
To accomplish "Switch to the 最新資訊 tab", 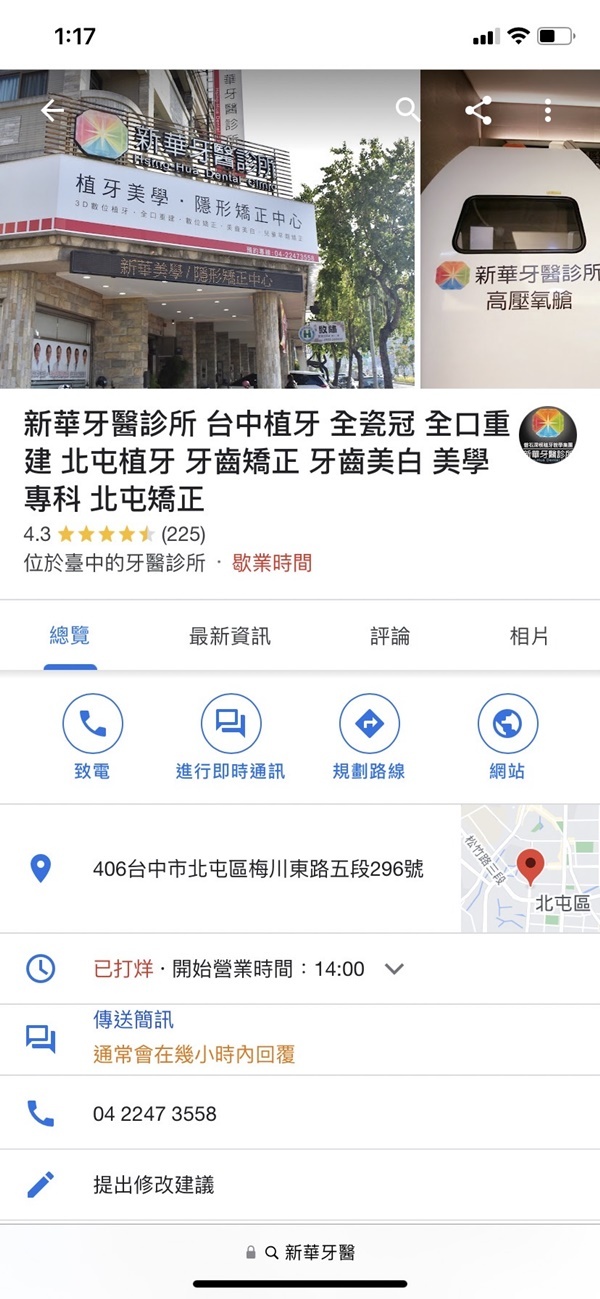I will [230, 637].
